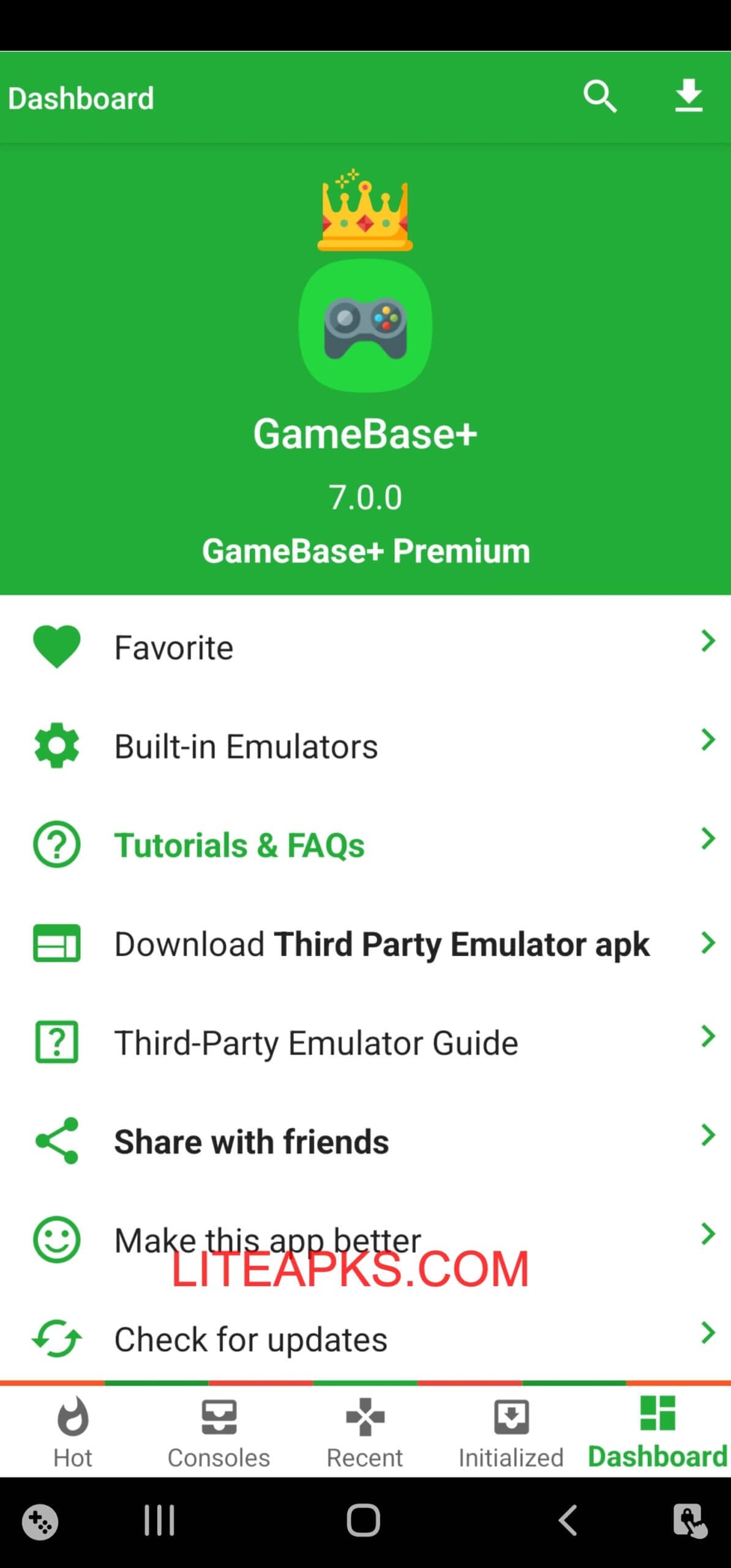Screen dimensions: 731x1568
Task: Read the Third-Party Emulator Guide
Action: click(x=365, y=1042)
